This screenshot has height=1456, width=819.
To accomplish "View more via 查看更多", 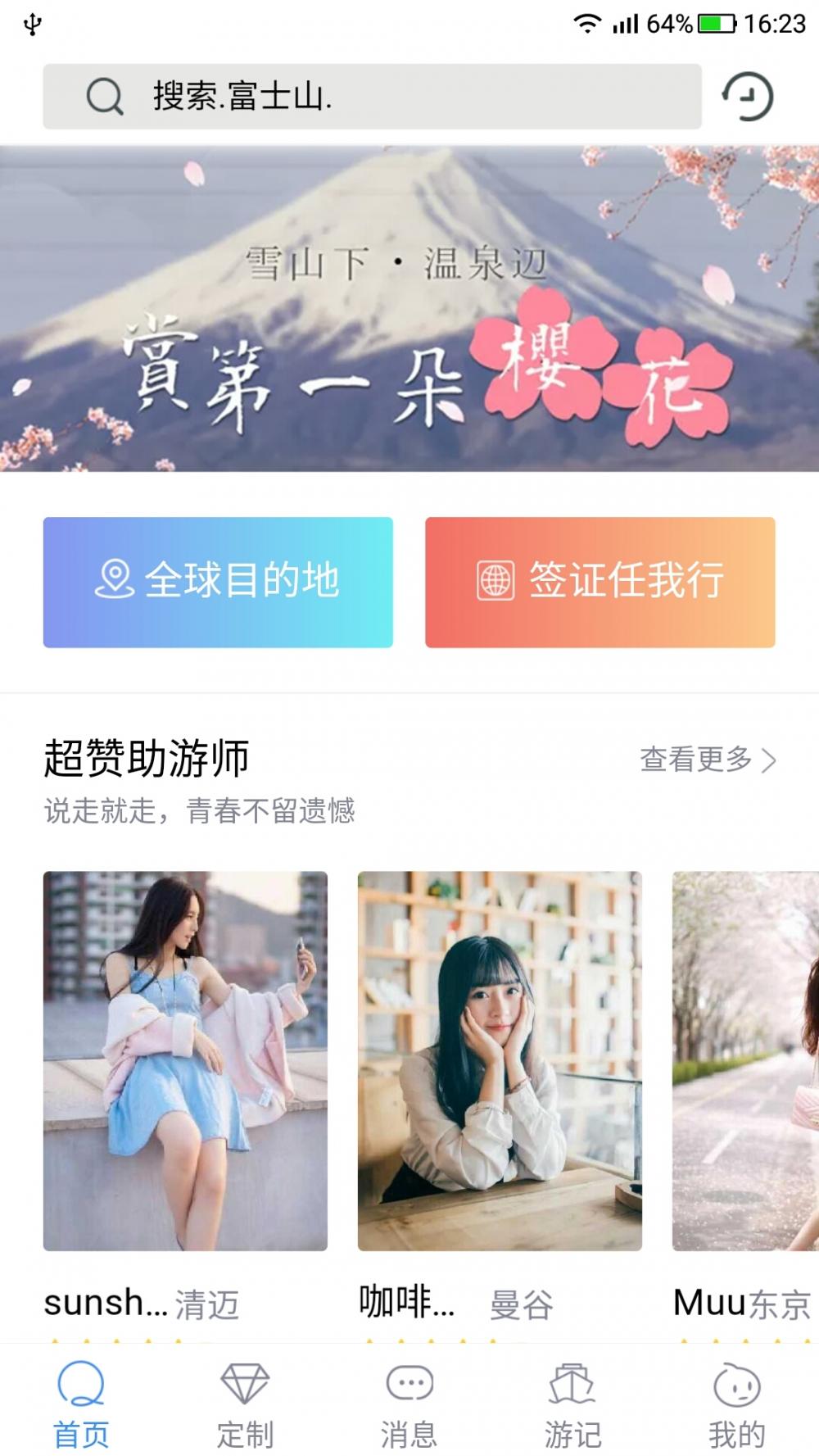I will point(708,760).
